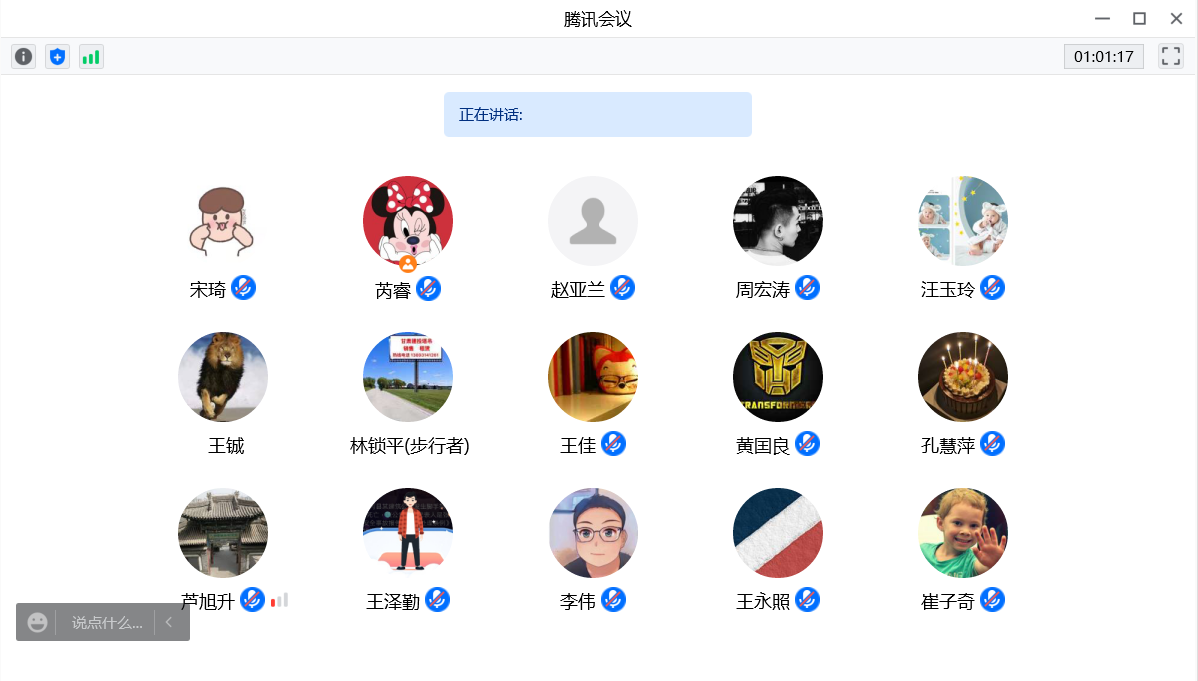
Task: Select host 芮睿's Minnie avatar
Action: click(x=407, y=221)
